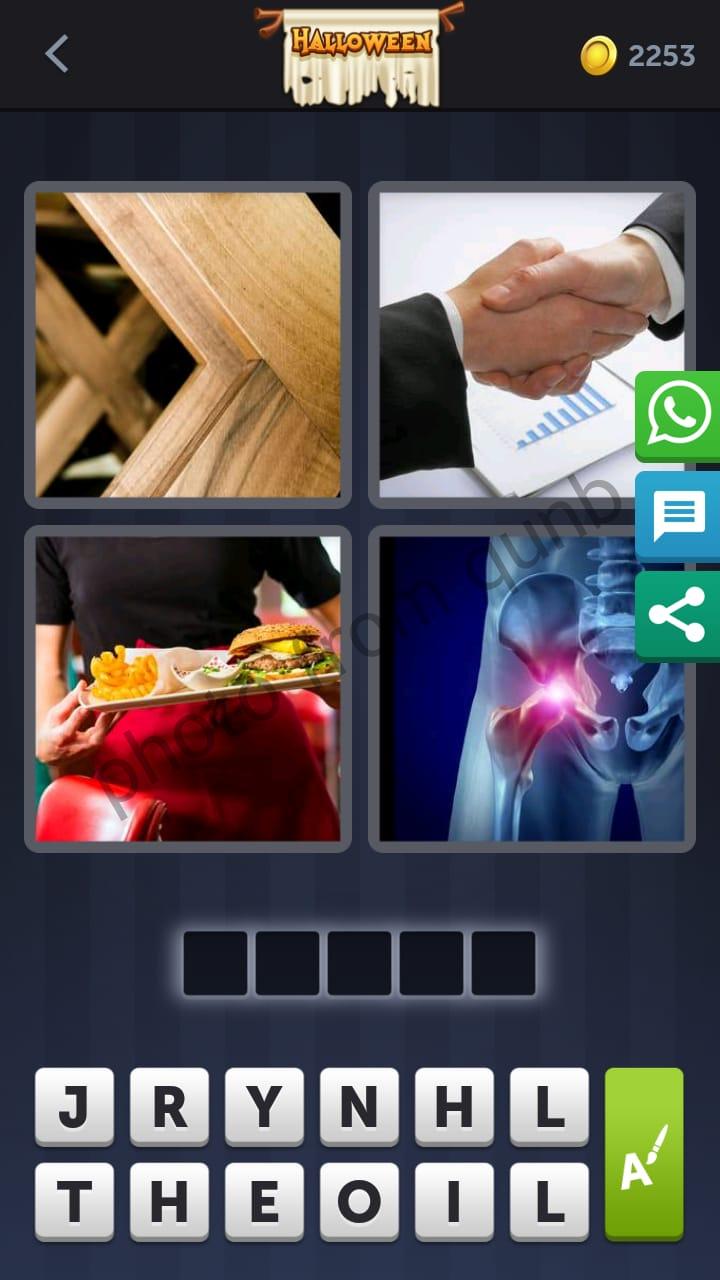Enlarge the hip x-ray picture

[531, 689]
